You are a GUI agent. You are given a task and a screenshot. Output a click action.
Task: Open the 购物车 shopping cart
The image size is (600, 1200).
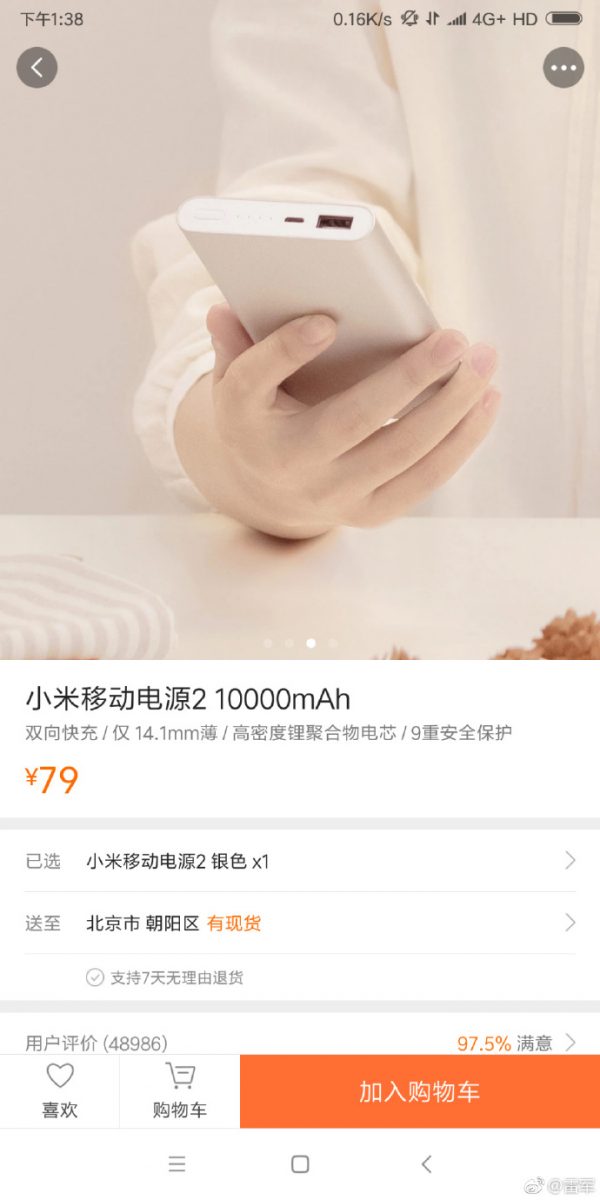(180, 1091)
